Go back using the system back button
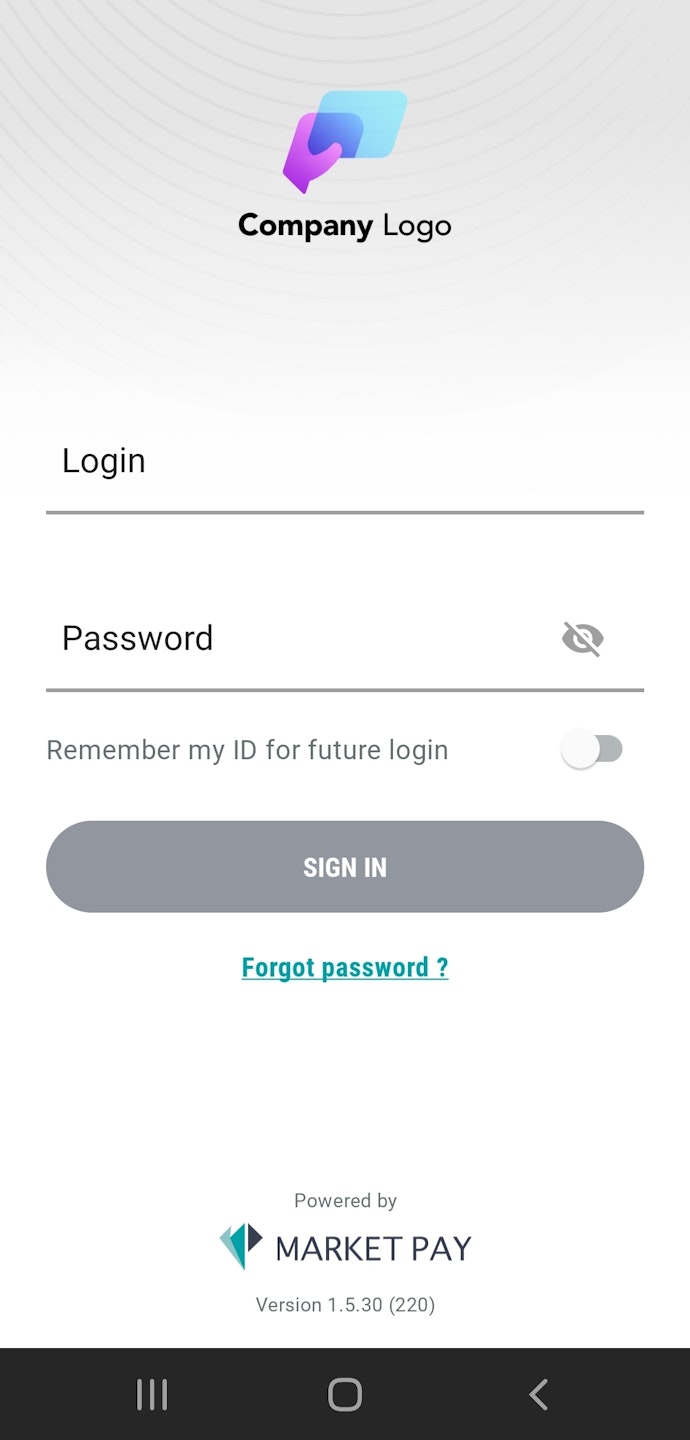Image resolution: width=690 pixels, height=1440 pixels. pyautogui.click(x=538, y=1394)
